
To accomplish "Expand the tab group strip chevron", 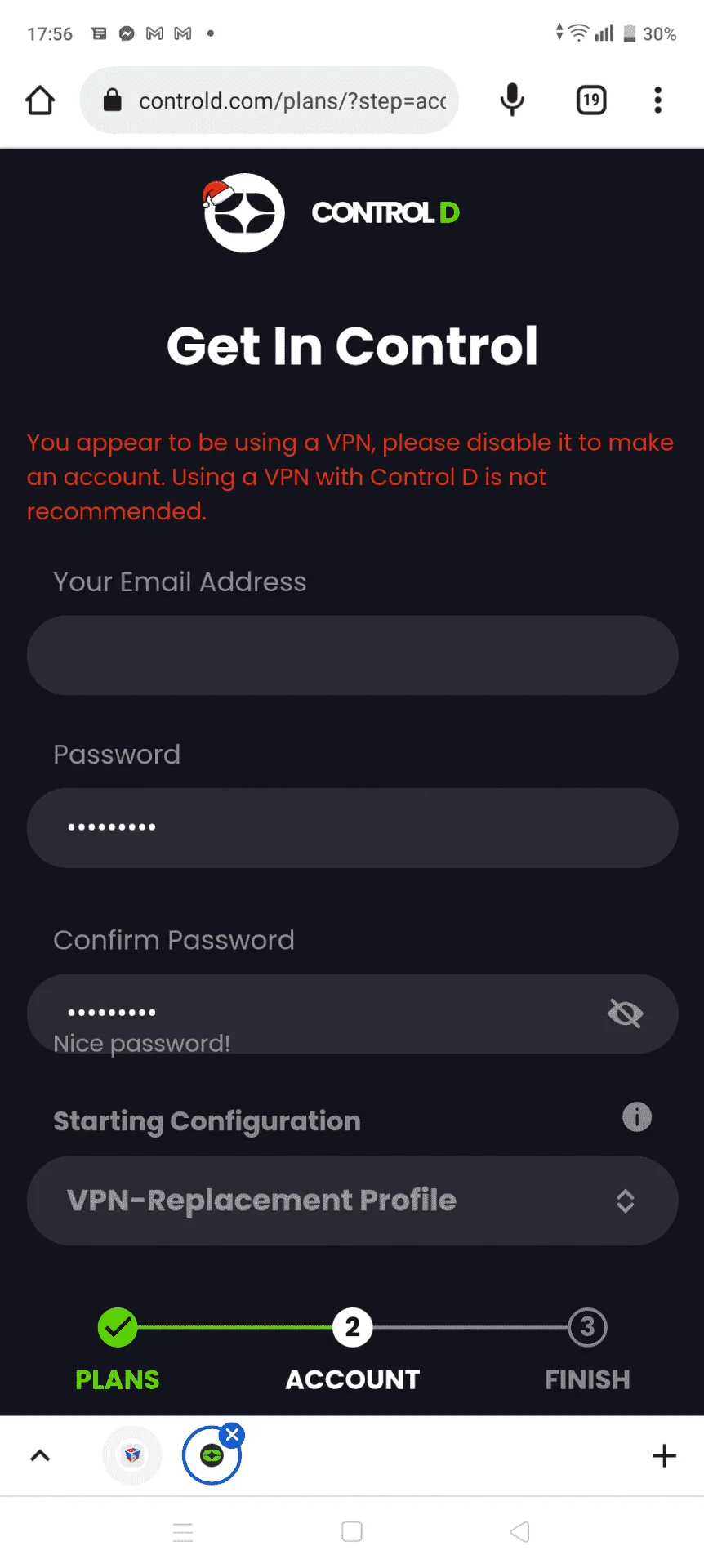I will 40,1455.
